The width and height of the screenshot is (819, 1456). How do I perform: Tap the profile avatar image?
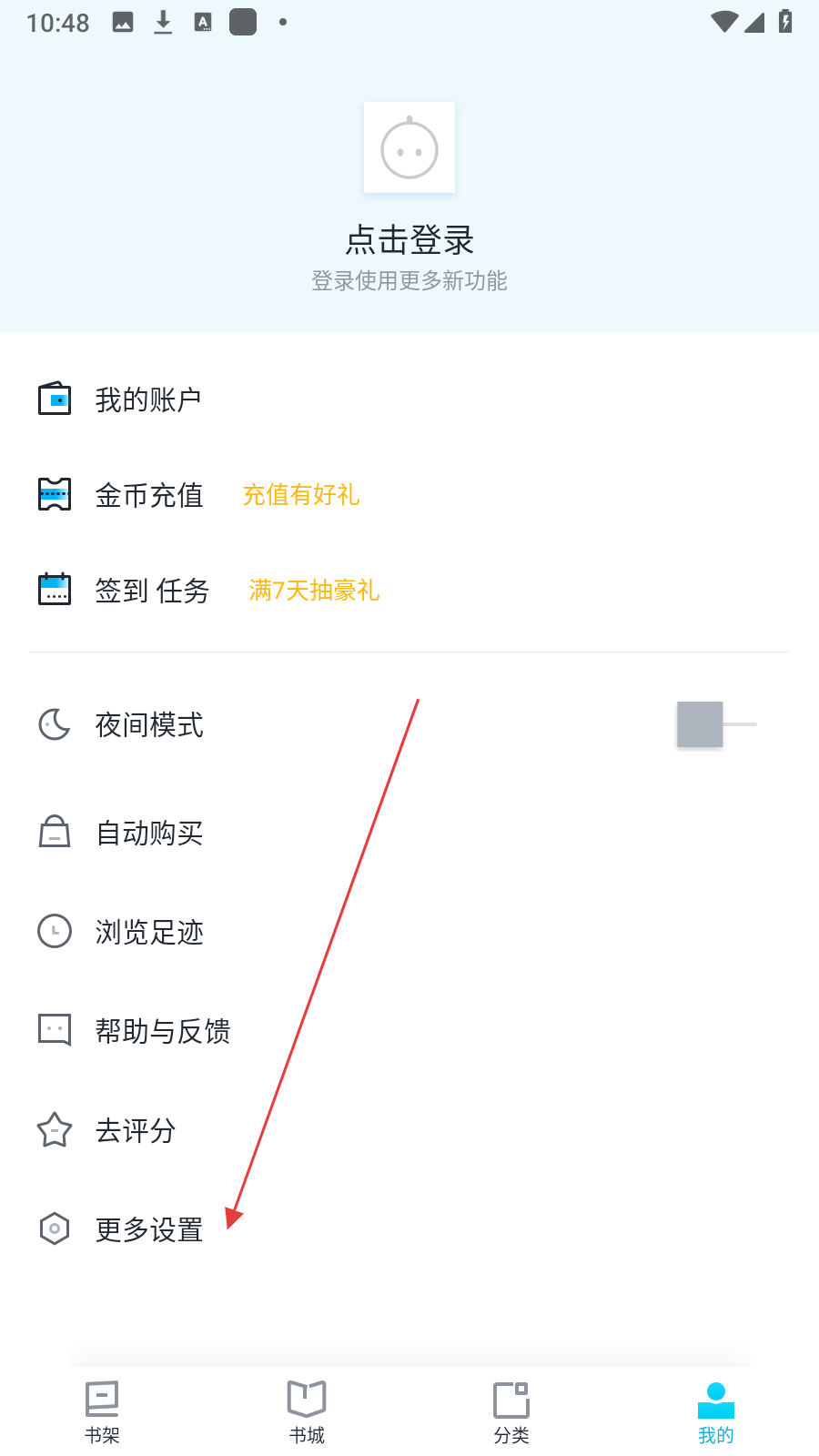409,147
